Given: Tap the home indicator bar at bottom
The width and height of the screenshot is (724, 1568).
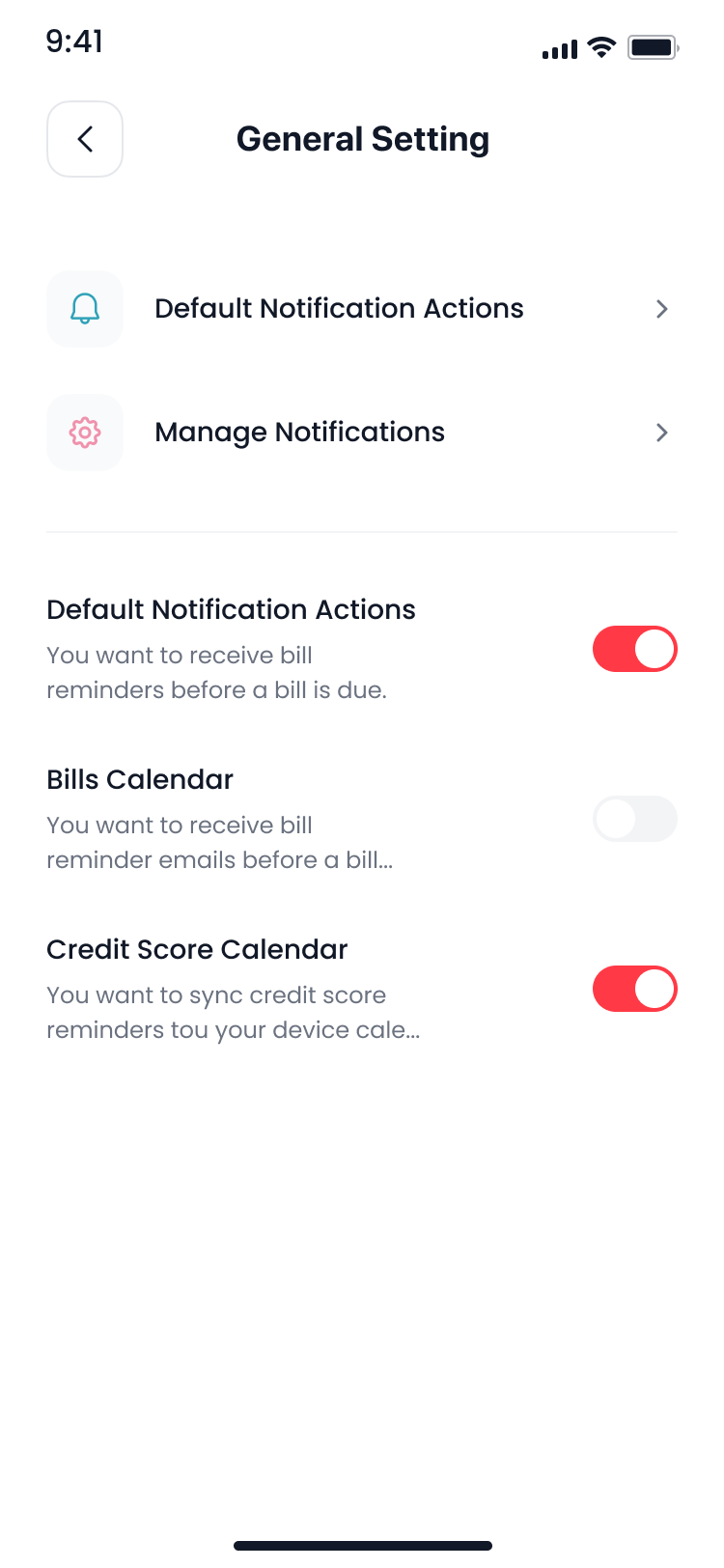Looking at the screenshot, I should tap(362, 1545).
